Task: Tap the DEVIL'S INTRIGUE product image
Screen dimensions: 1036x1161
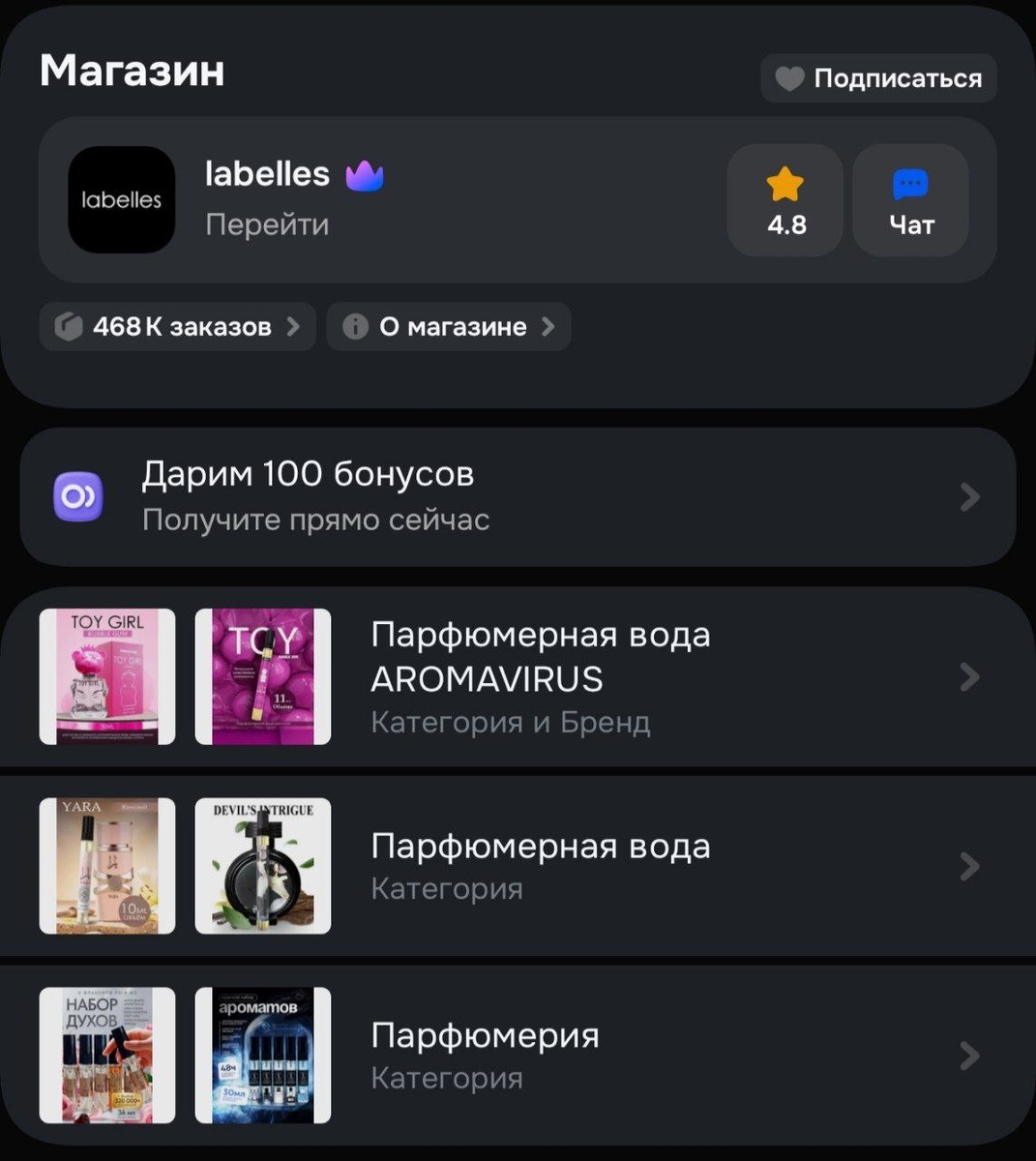Action: tap(262, 866)
